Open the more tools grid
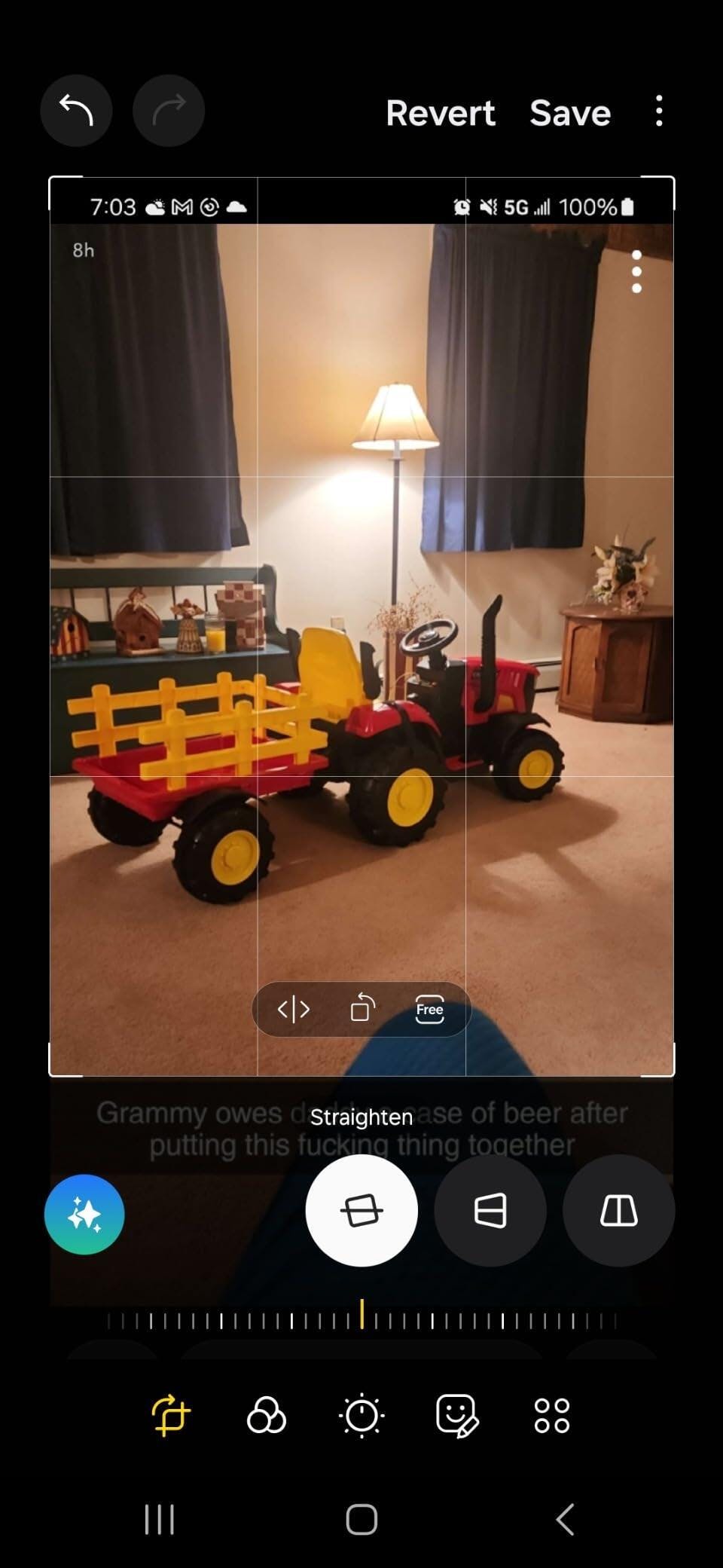Image resolution: width=723 pixels, height=1568 pixels. click(x=551, y=1415)
